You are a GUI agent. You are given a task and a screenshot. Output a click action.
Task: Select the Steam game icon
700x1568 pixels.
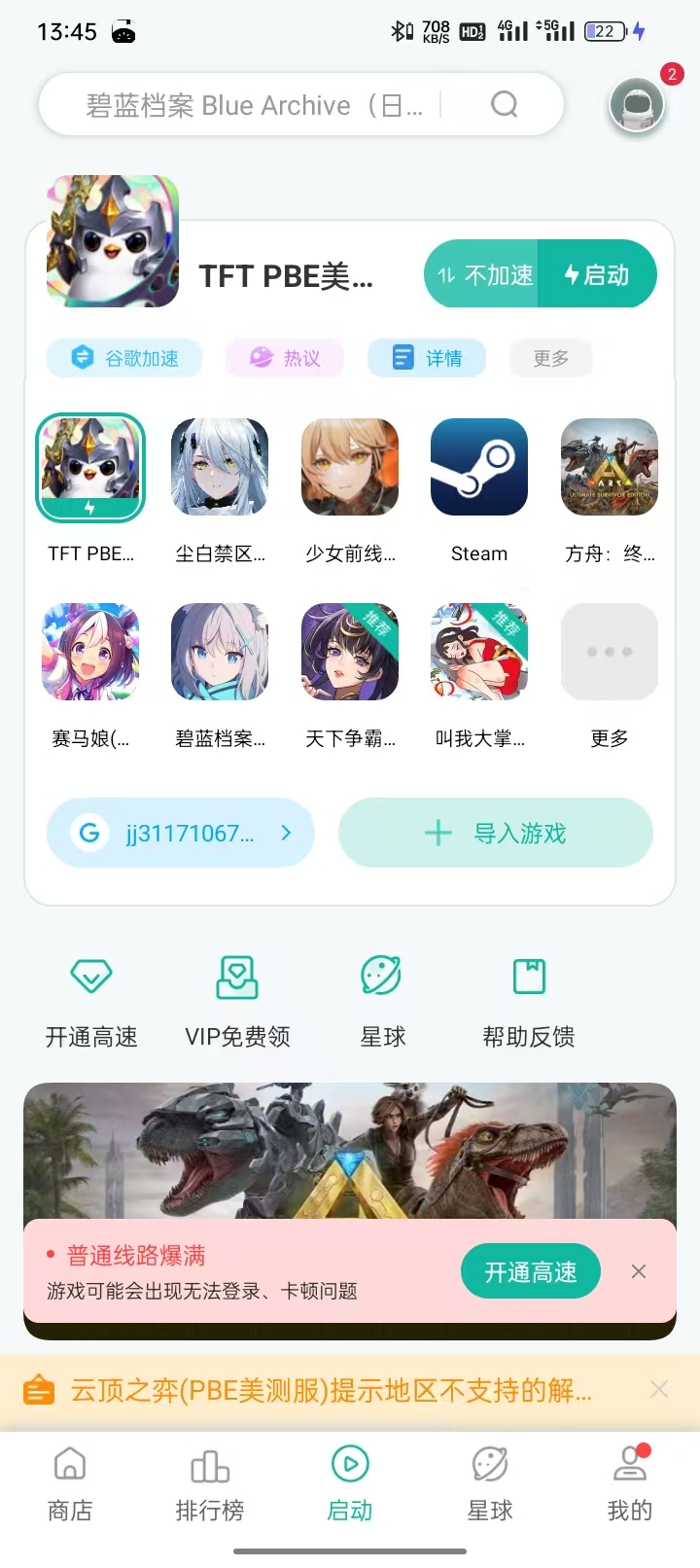click(x=479, y=468)
